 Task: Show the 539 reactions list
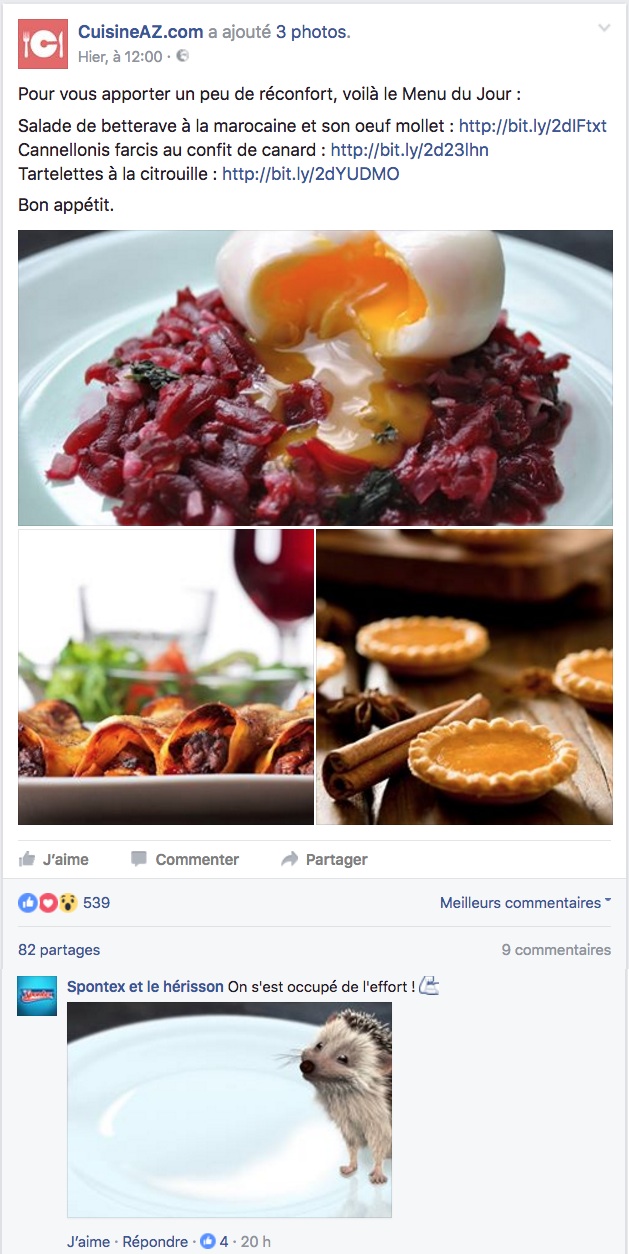pos(65,903)
